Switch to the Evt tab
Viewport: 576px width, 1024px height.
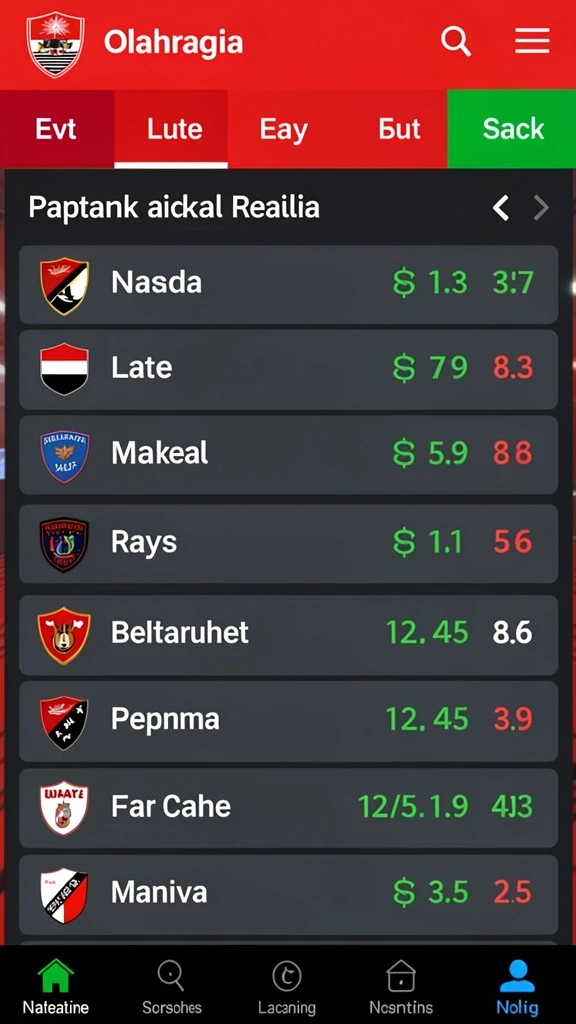tap(57, 129)
